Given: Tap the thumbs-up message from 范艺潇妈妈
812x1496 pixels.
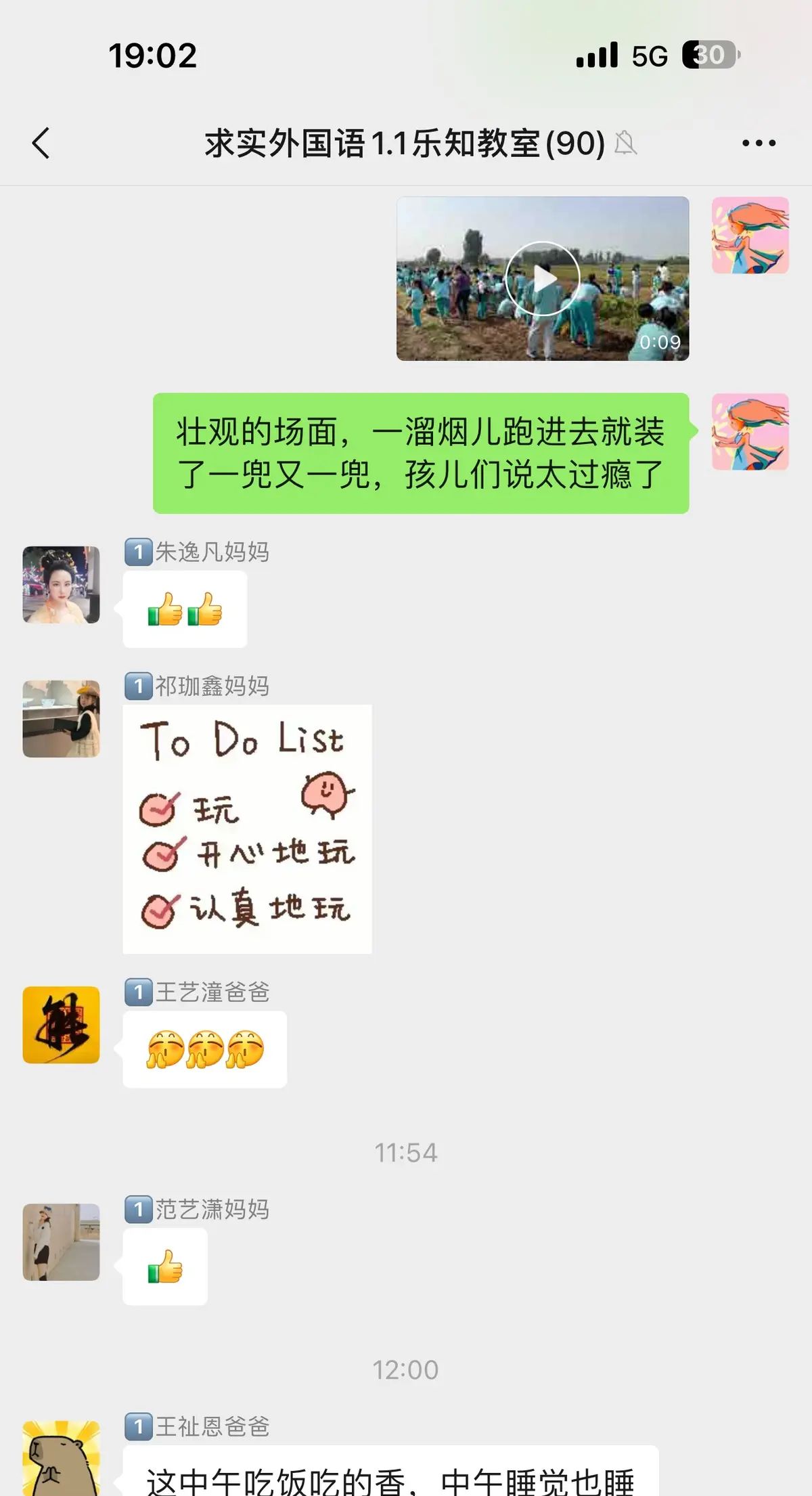Looking at the screenshot, I should point(164,1267).
